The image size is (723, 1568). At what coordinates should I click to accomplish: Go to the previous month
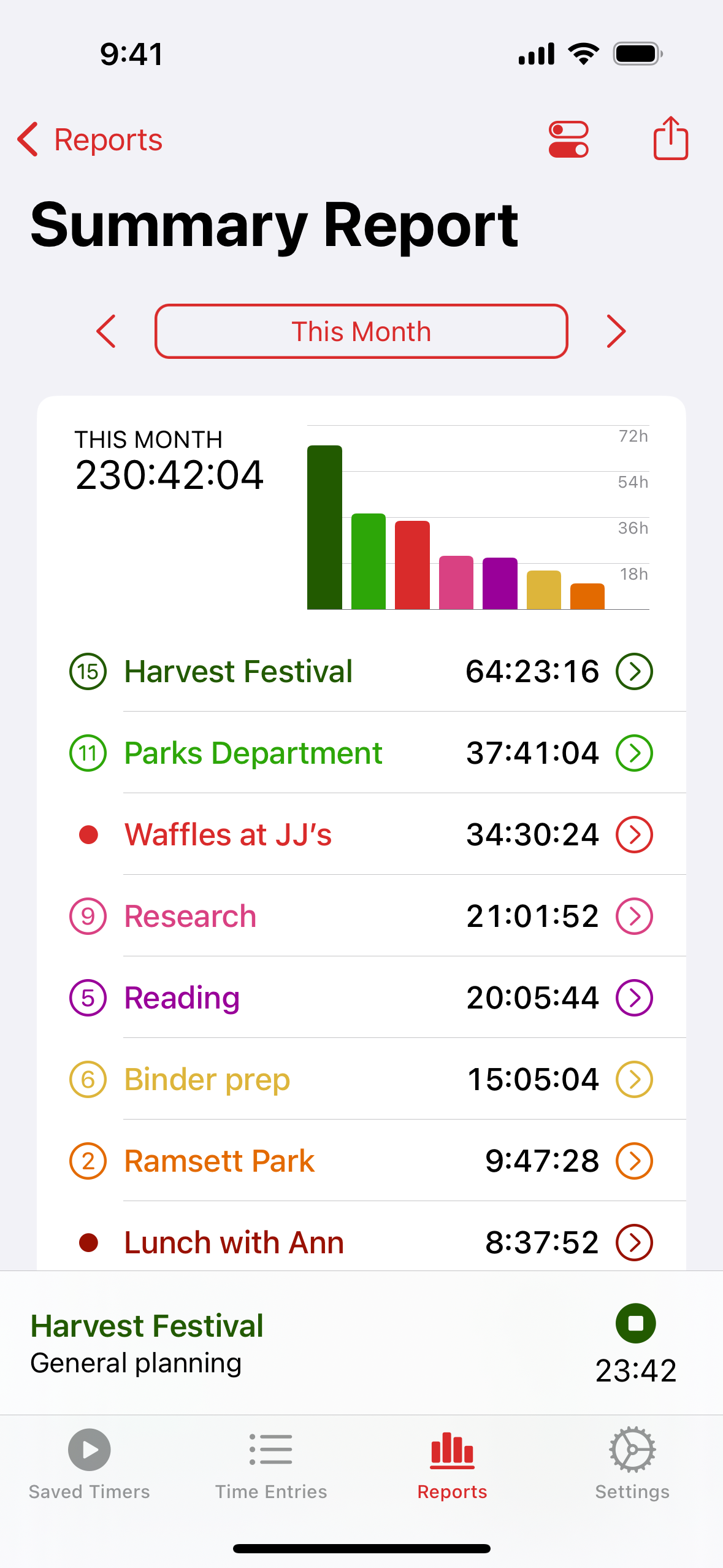[x=106, y=331]
